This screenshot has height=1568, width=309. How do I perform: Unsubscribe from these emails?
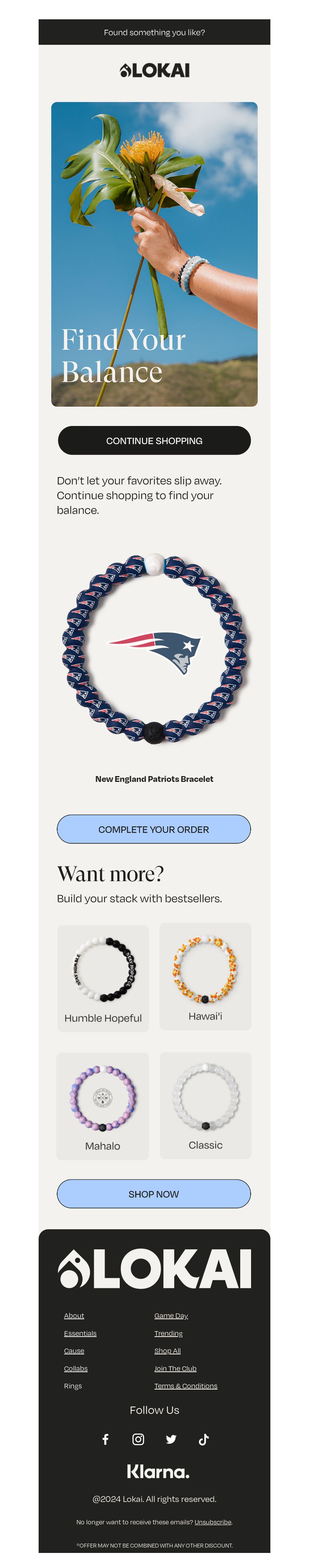[x=213, y=1522]
